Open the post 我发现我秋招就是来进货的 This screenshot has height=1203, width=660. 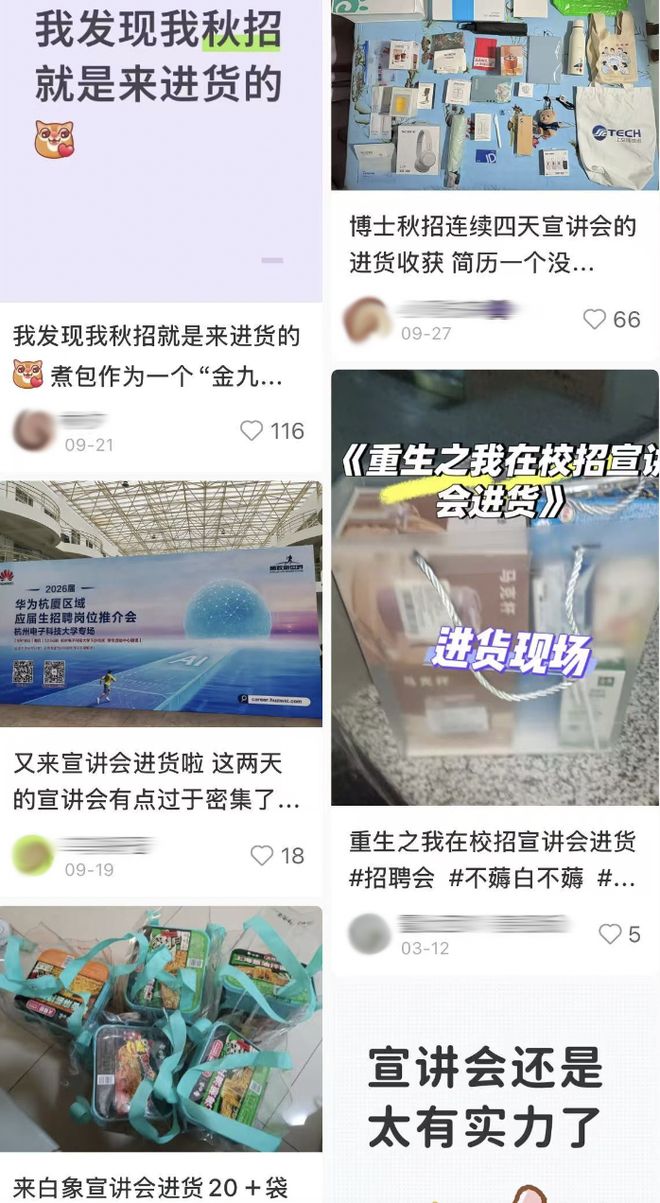[160, 150]
